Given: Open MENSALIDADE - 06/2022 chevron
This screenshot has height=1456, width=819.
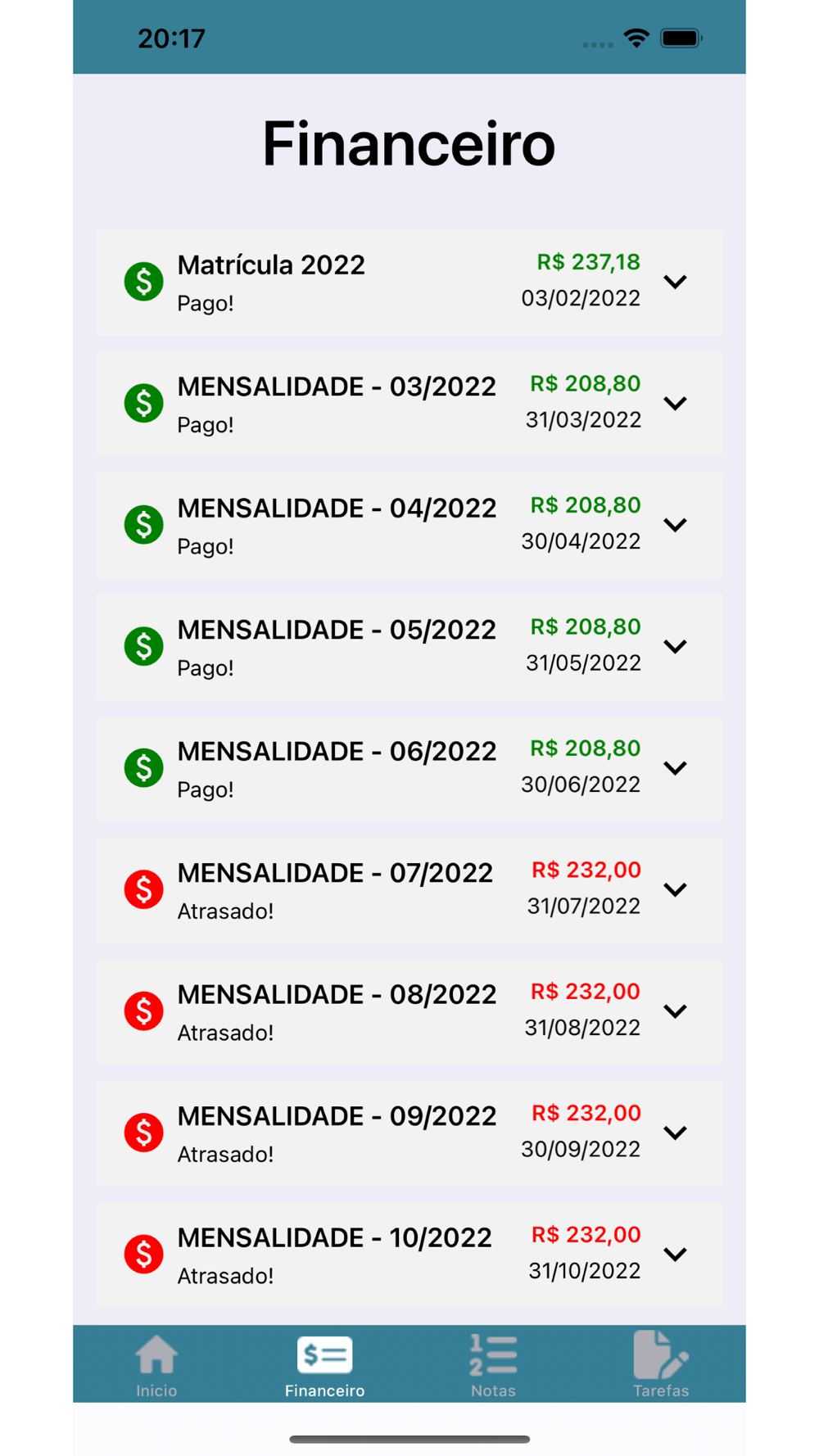Looking at the screenshot, I should [675, 768].
